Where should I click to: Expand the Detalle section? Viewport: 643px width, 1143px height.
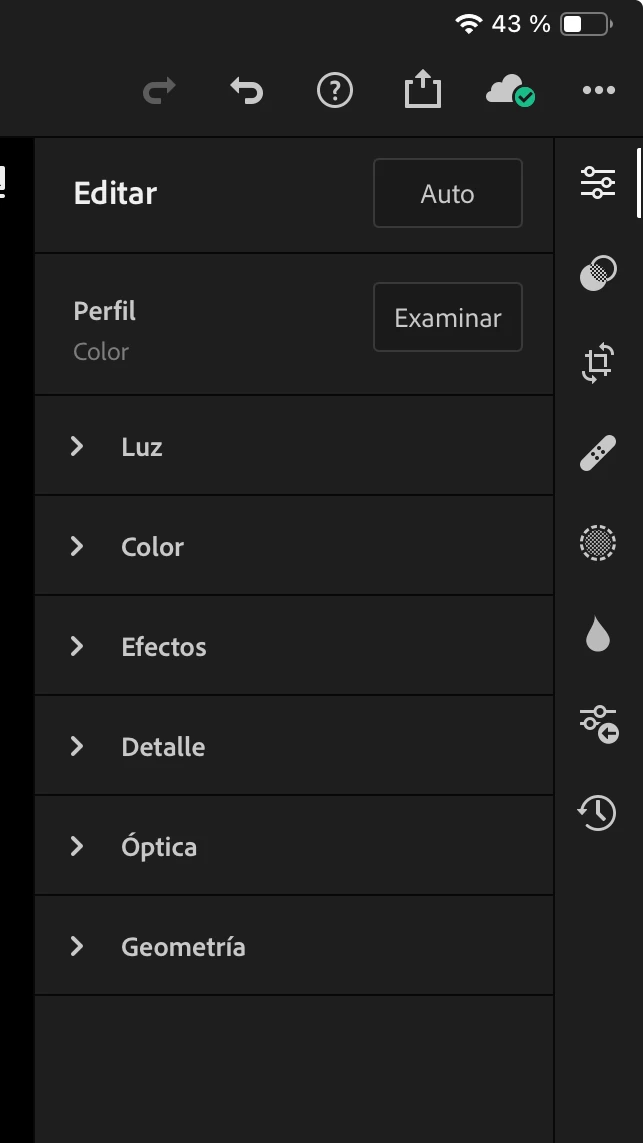click(x=293, y=746)
